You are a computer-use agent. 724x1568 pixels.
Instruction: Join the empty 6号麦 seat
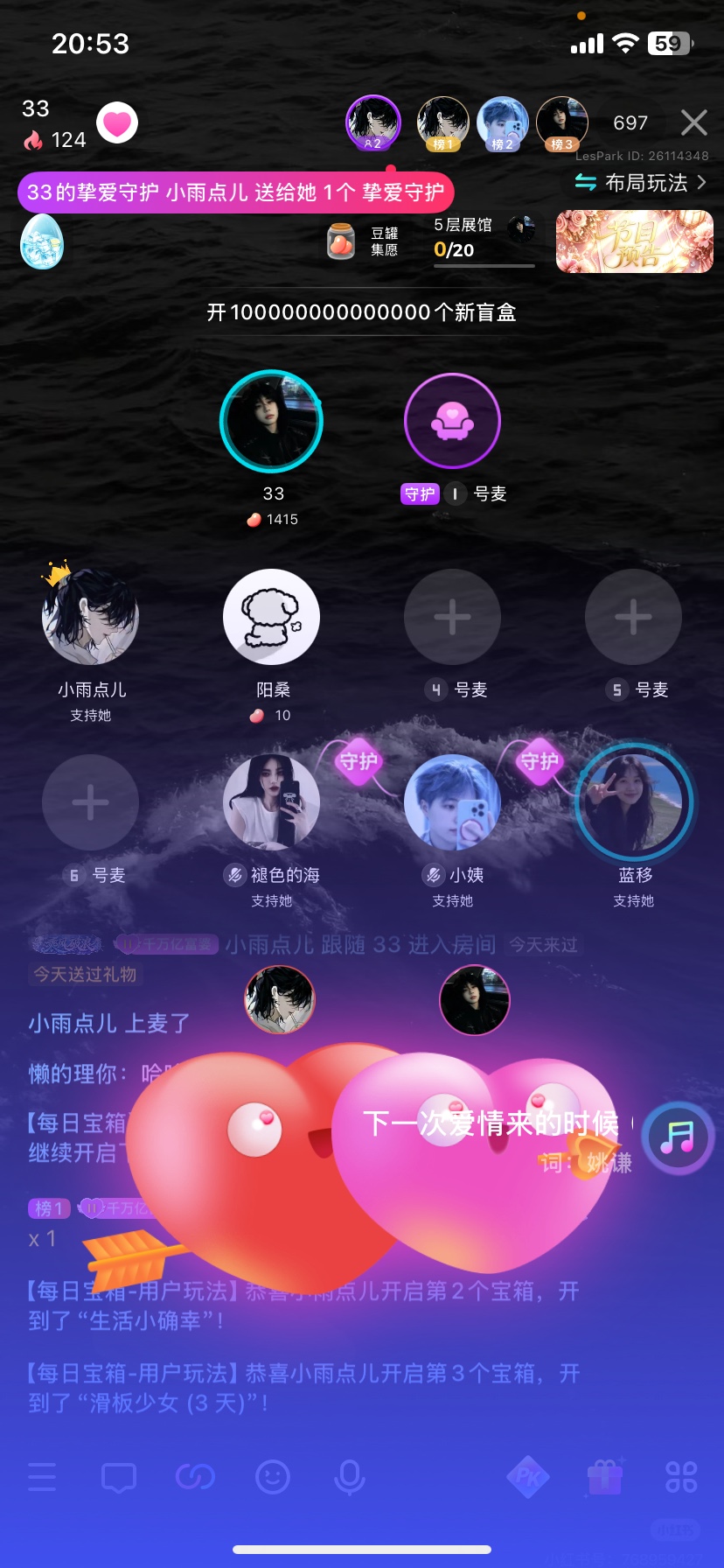click(x=91, y=803)
